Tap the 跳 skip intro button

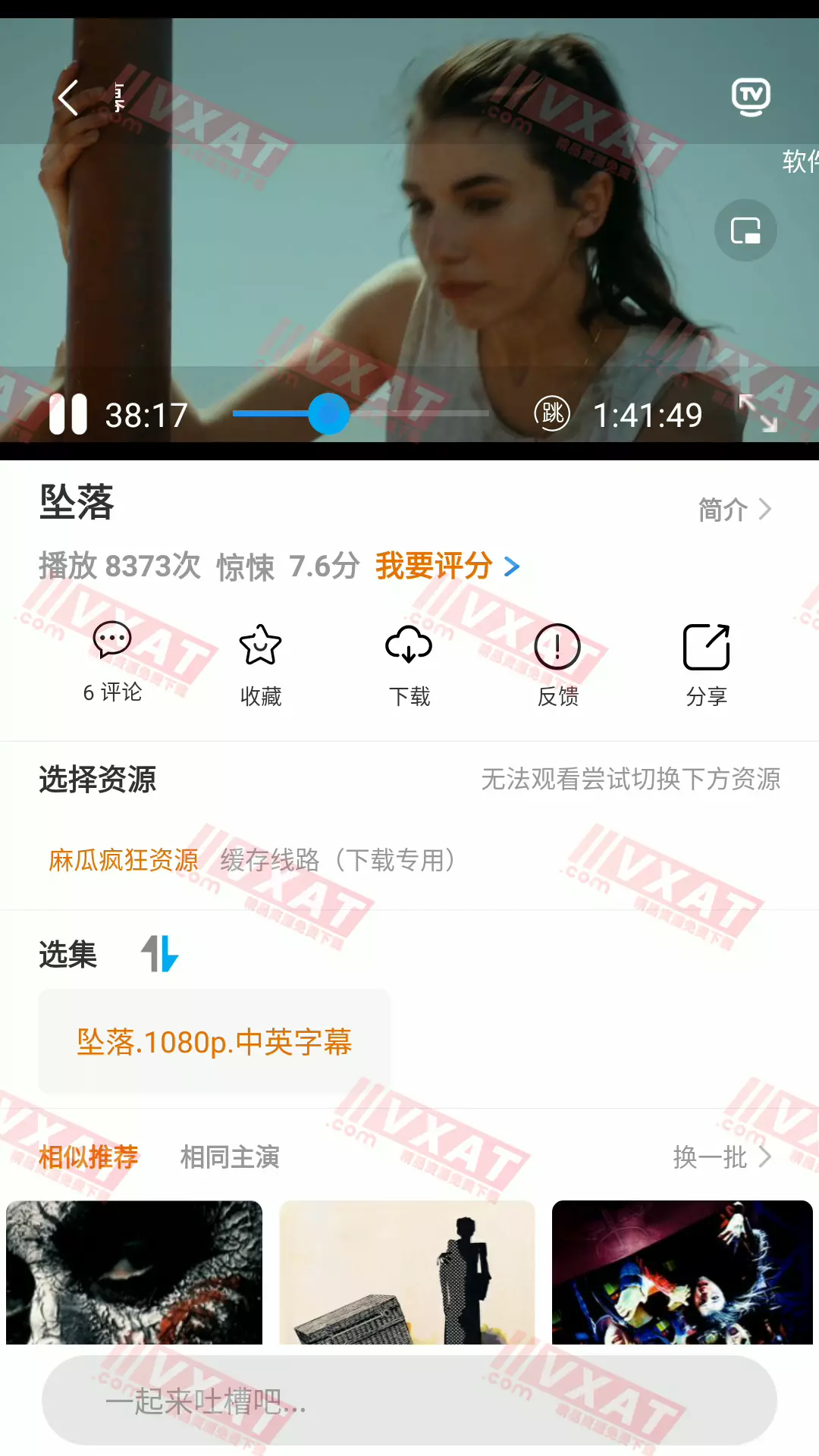[552, 414]
